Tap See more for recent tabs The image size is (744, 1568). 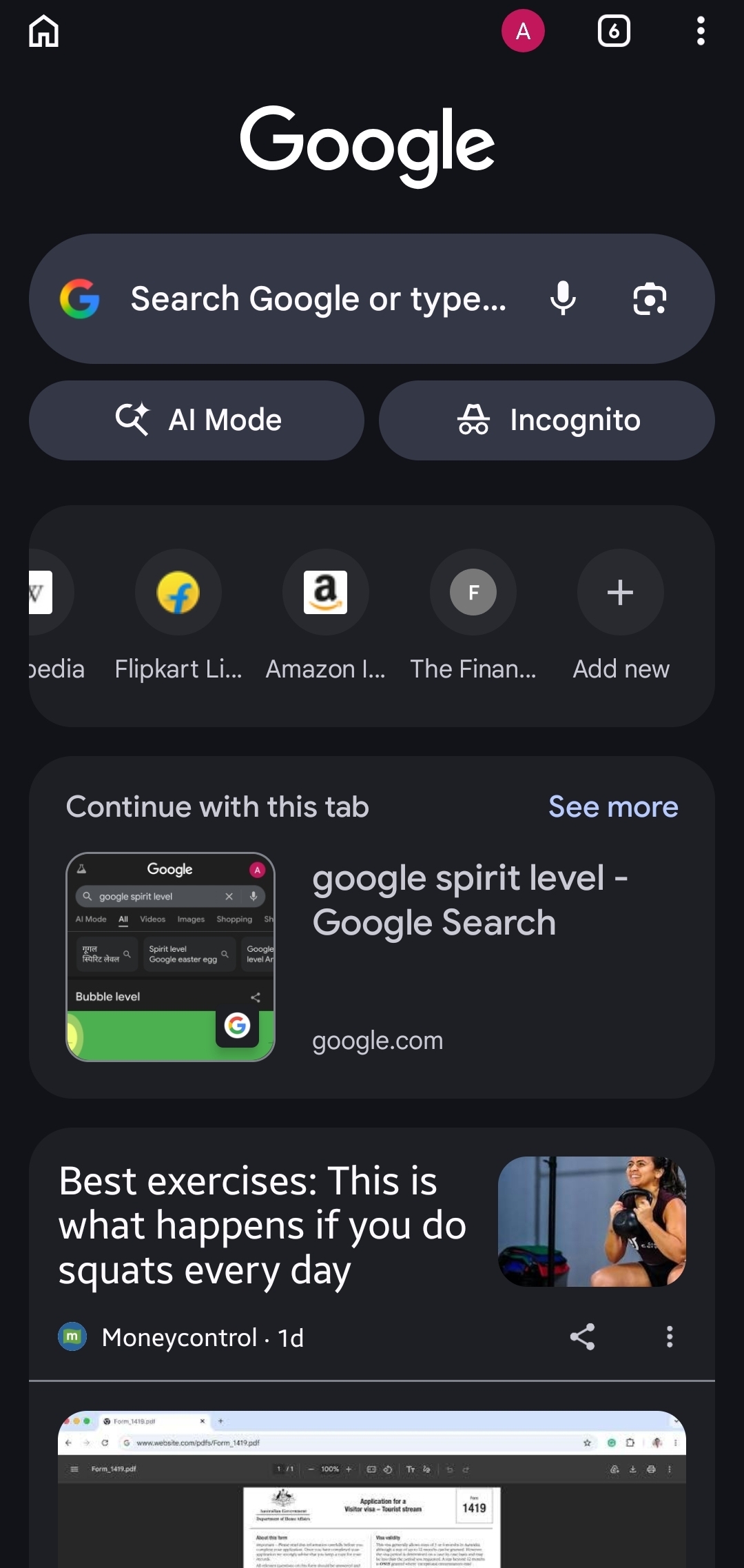point(613,806)
